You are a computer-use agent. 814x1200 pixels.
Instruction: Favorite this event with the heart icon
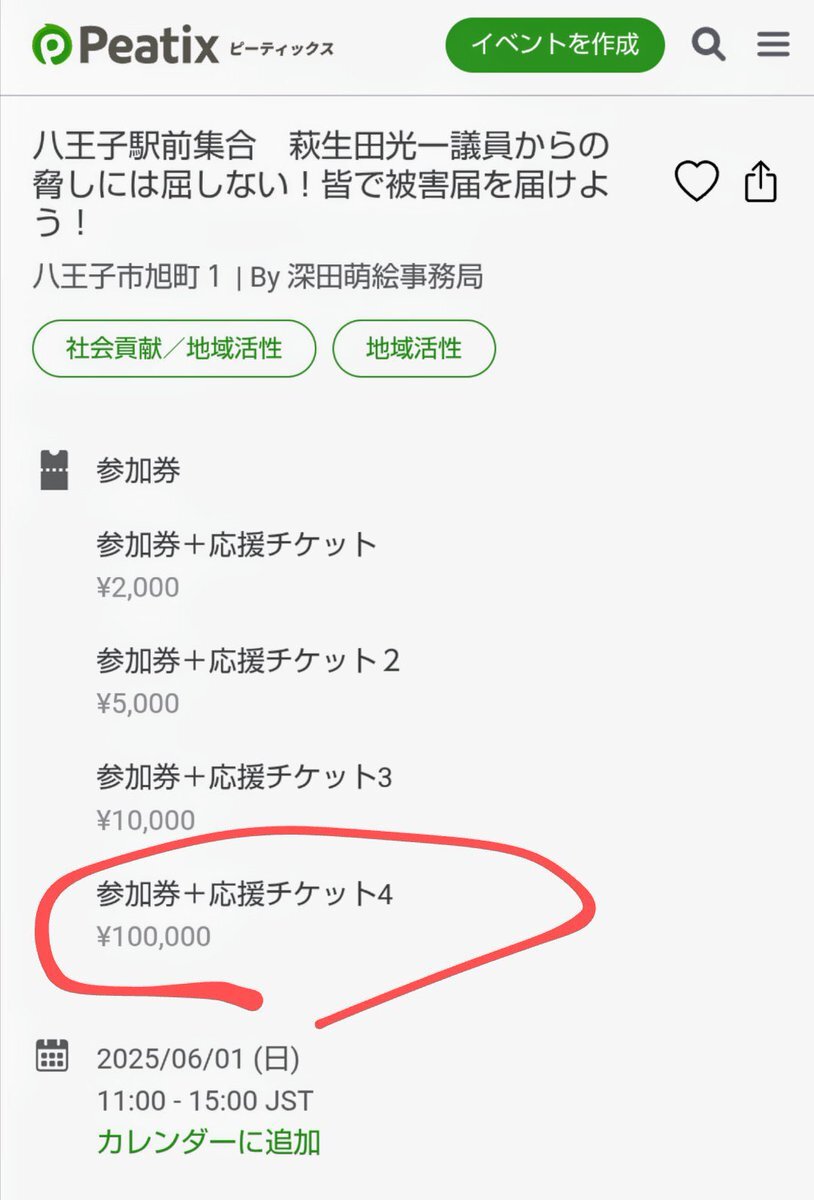click(x=696, y=181)
